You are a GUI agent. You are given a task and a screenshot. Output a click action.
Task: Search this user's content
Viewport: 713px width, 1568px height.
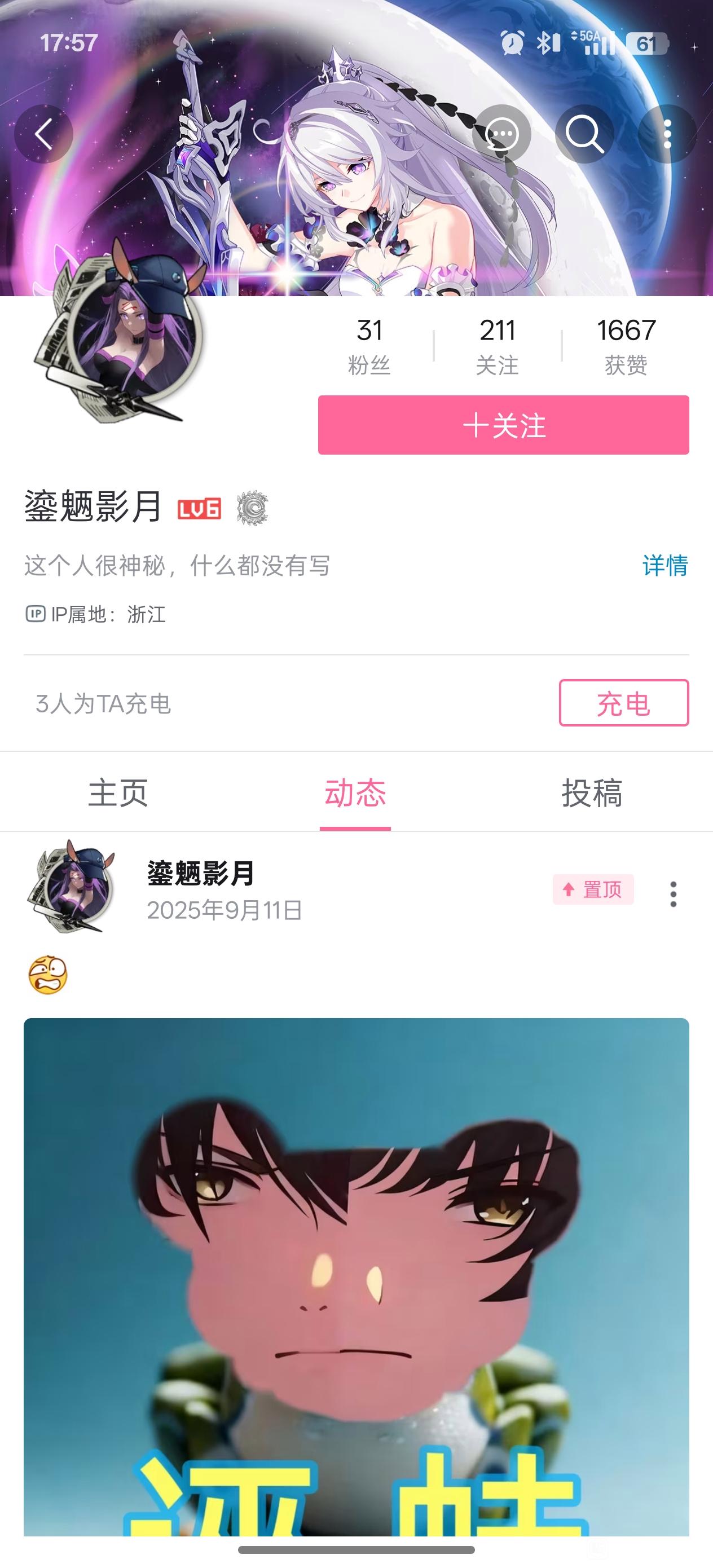click(584, 134)
